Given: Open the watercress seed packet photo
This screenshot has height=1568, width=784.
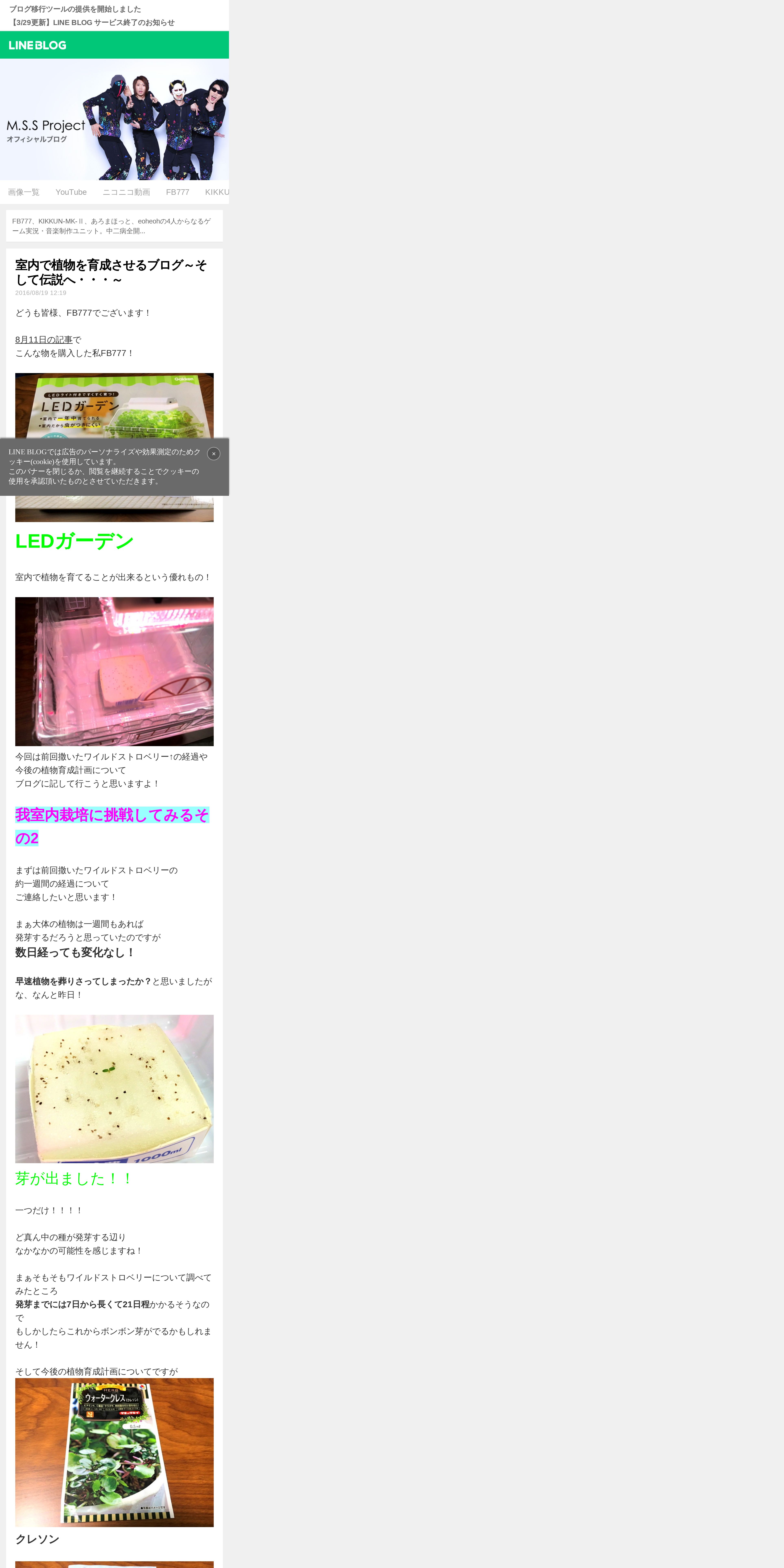Looking at the screenshot, I should [114, 1452].
